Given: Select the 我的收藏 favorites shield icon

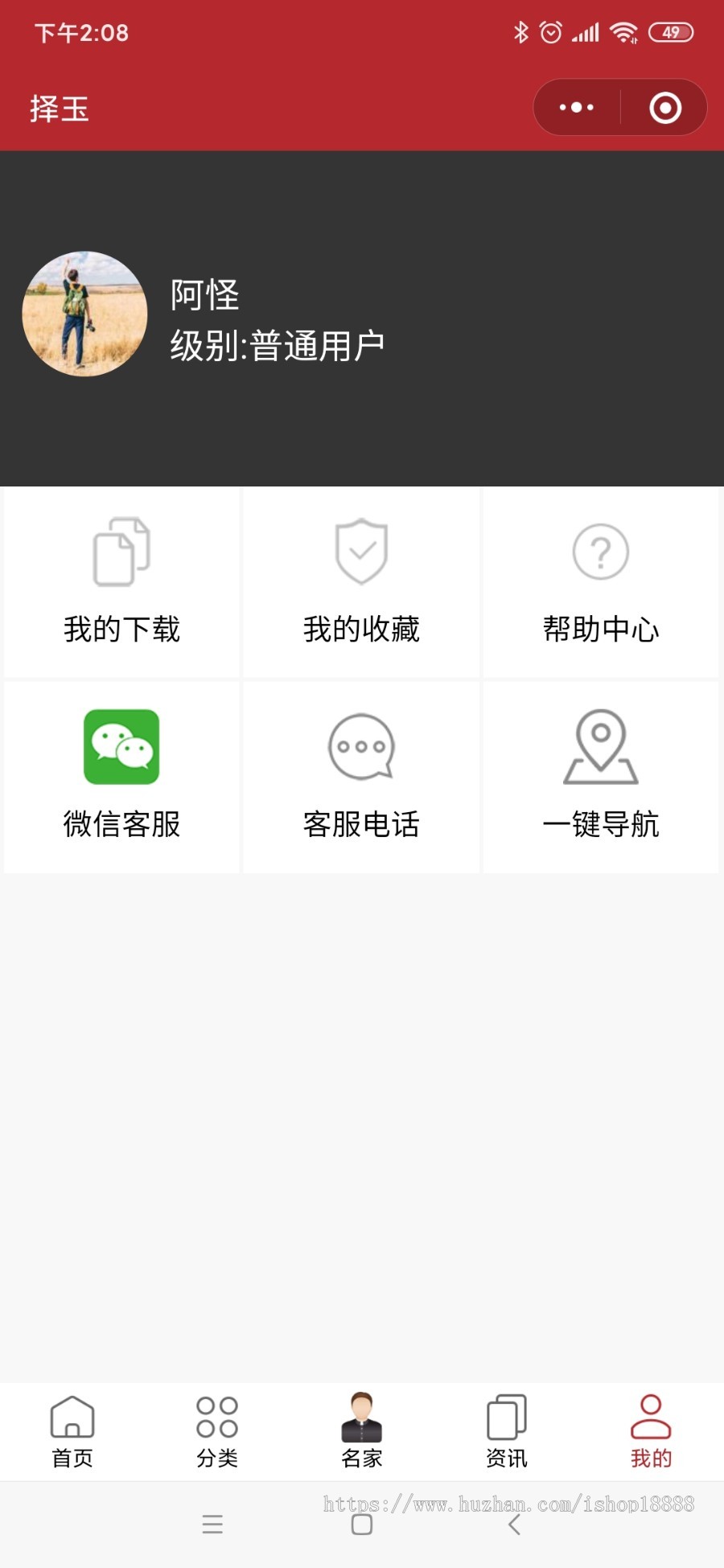Looking at the screenshot, I should [x=361, y=551].
